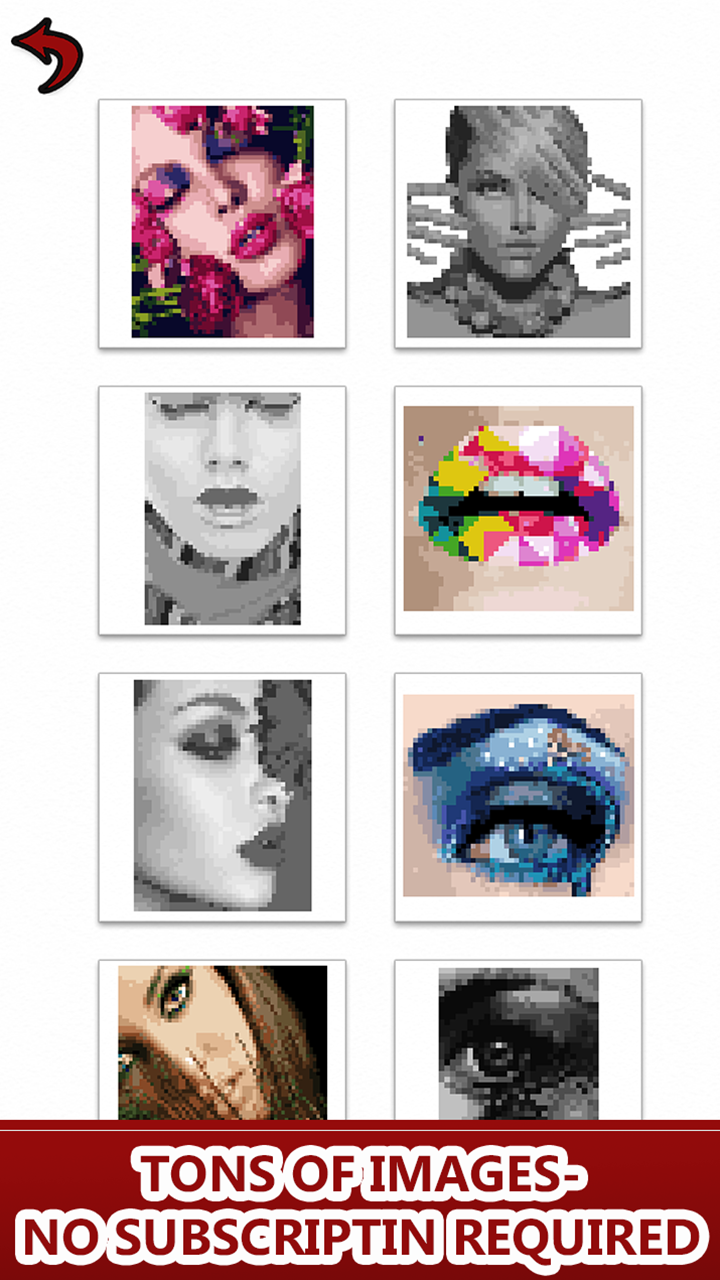Open the black-and-white eye closeup
The height and width of the screenshot is (1280, 720).
pyautogui.click(x=518, y=1040)
